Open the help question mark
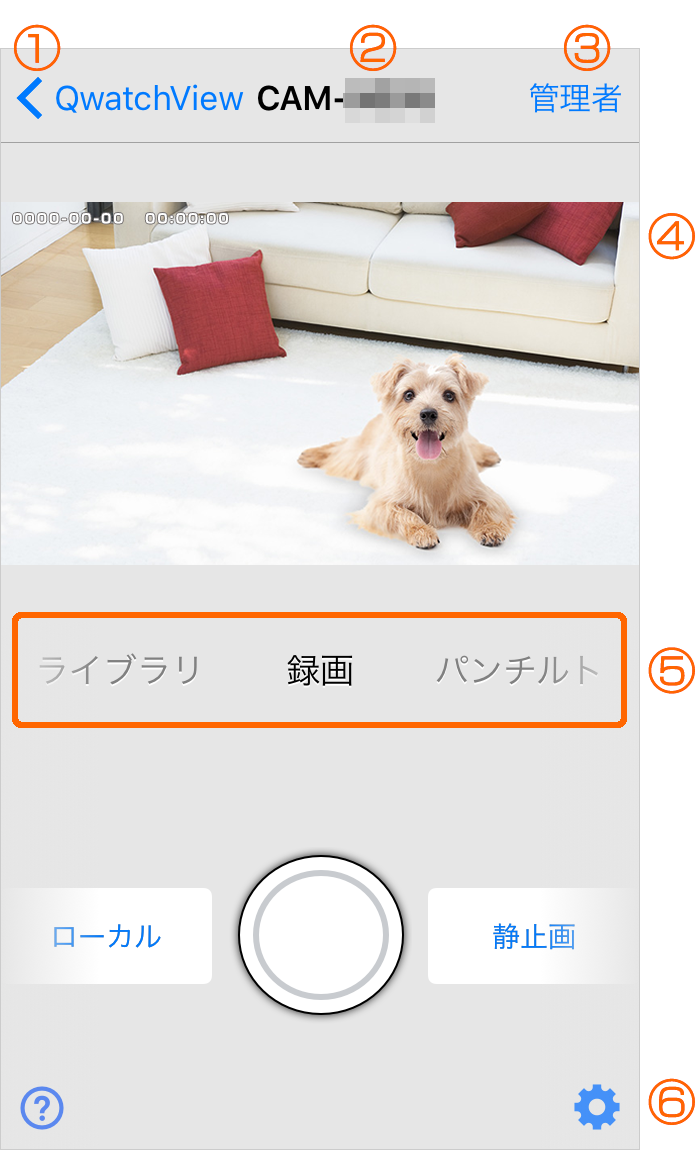 (42, 1107)
